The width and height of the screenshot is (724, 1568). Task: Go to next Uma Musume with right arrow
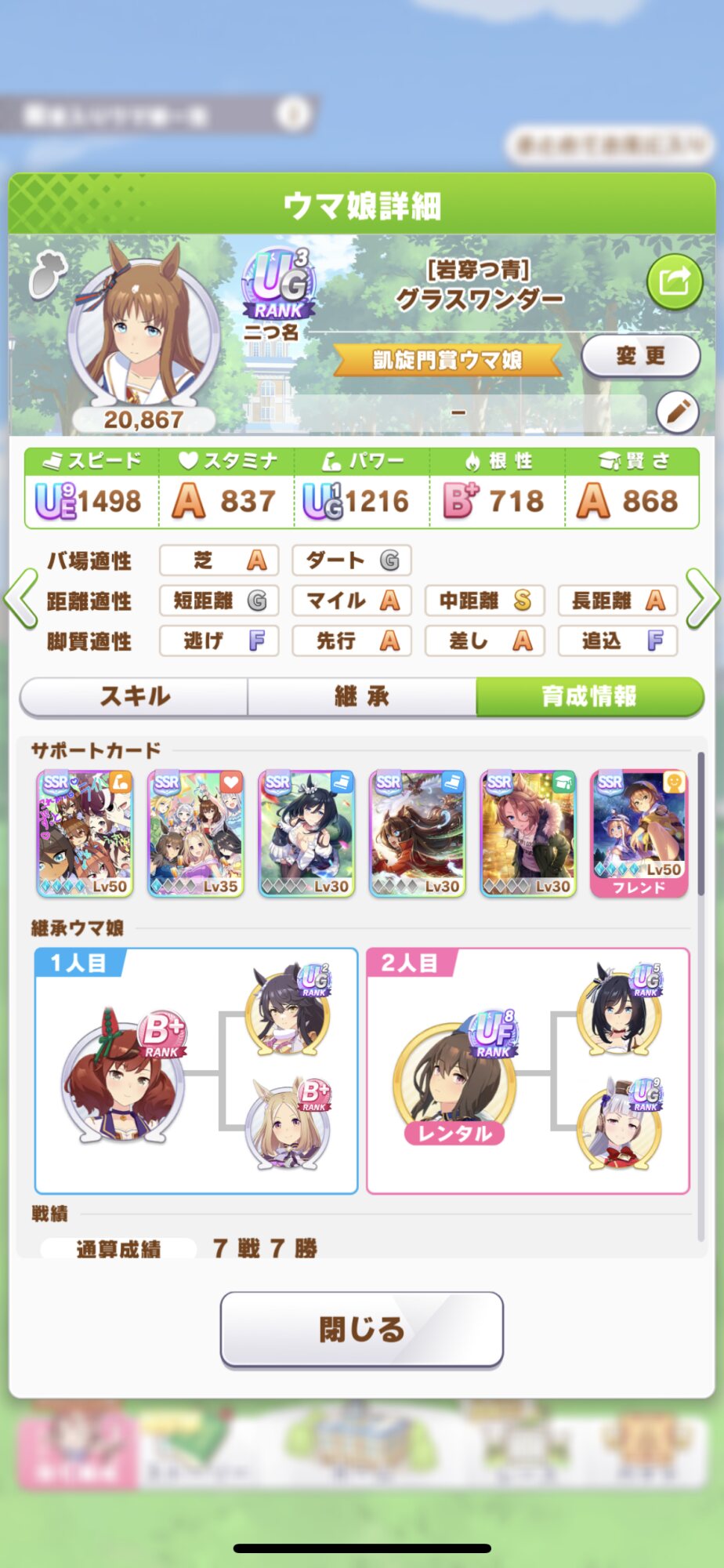tap(703, 599)
